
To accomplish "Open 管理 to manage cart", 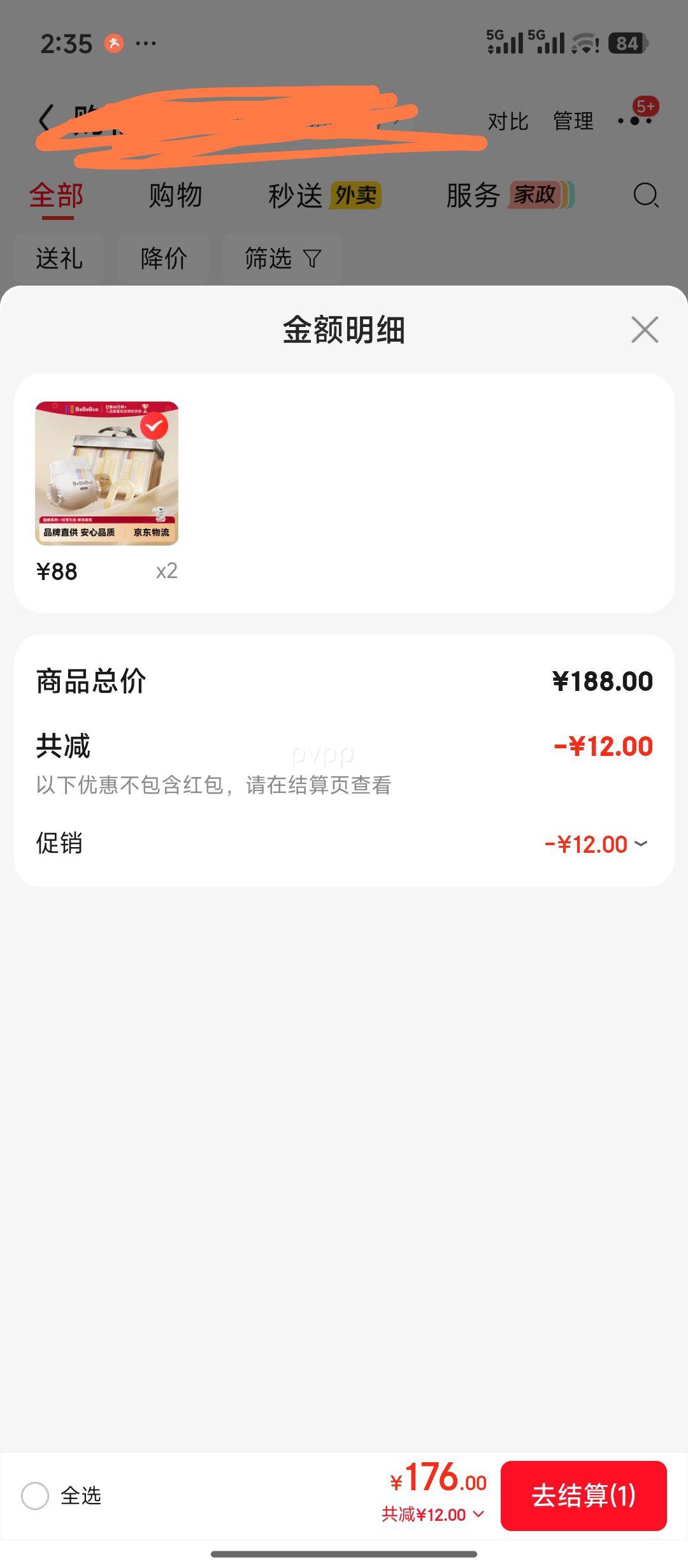I will tap(573, 121).
